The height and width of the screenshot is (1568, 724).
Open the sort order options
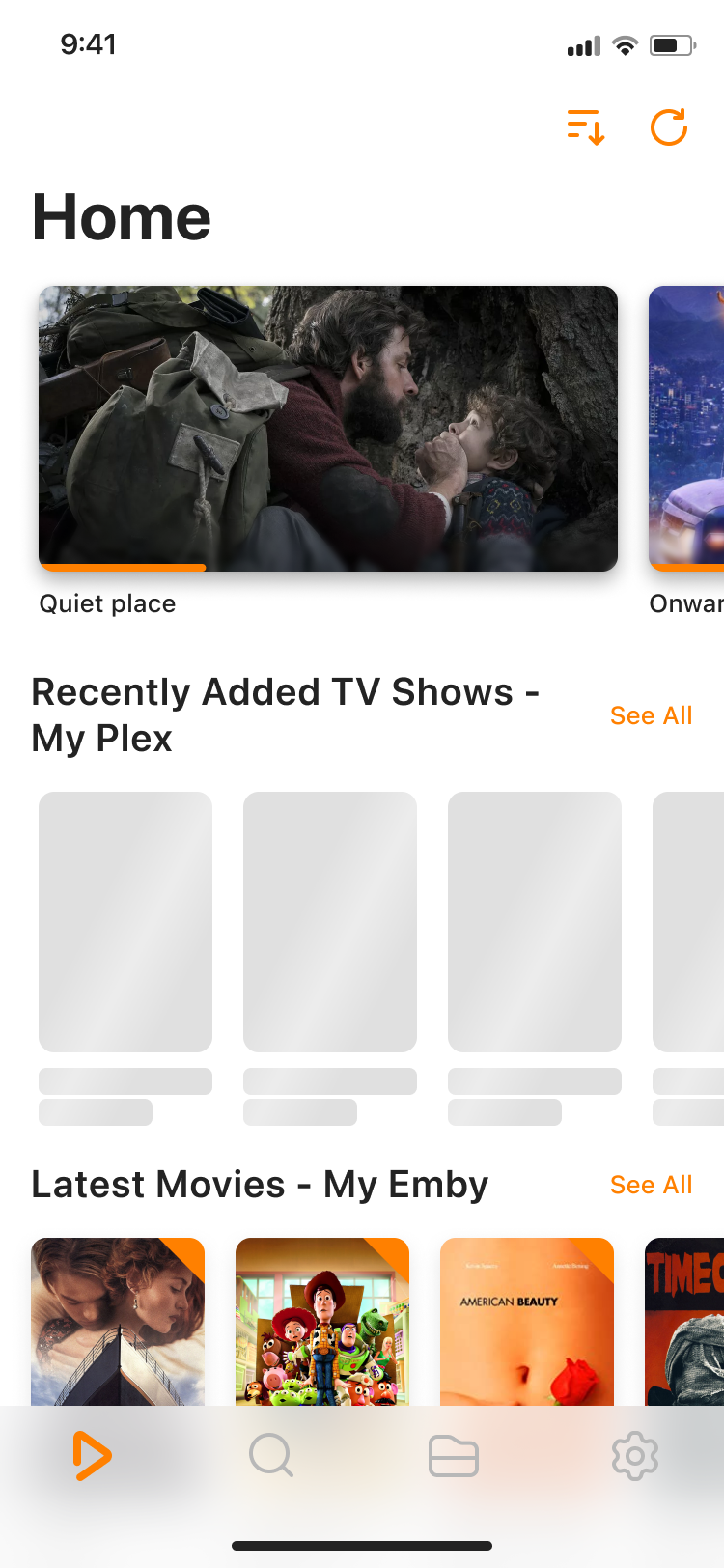[586, 127]
